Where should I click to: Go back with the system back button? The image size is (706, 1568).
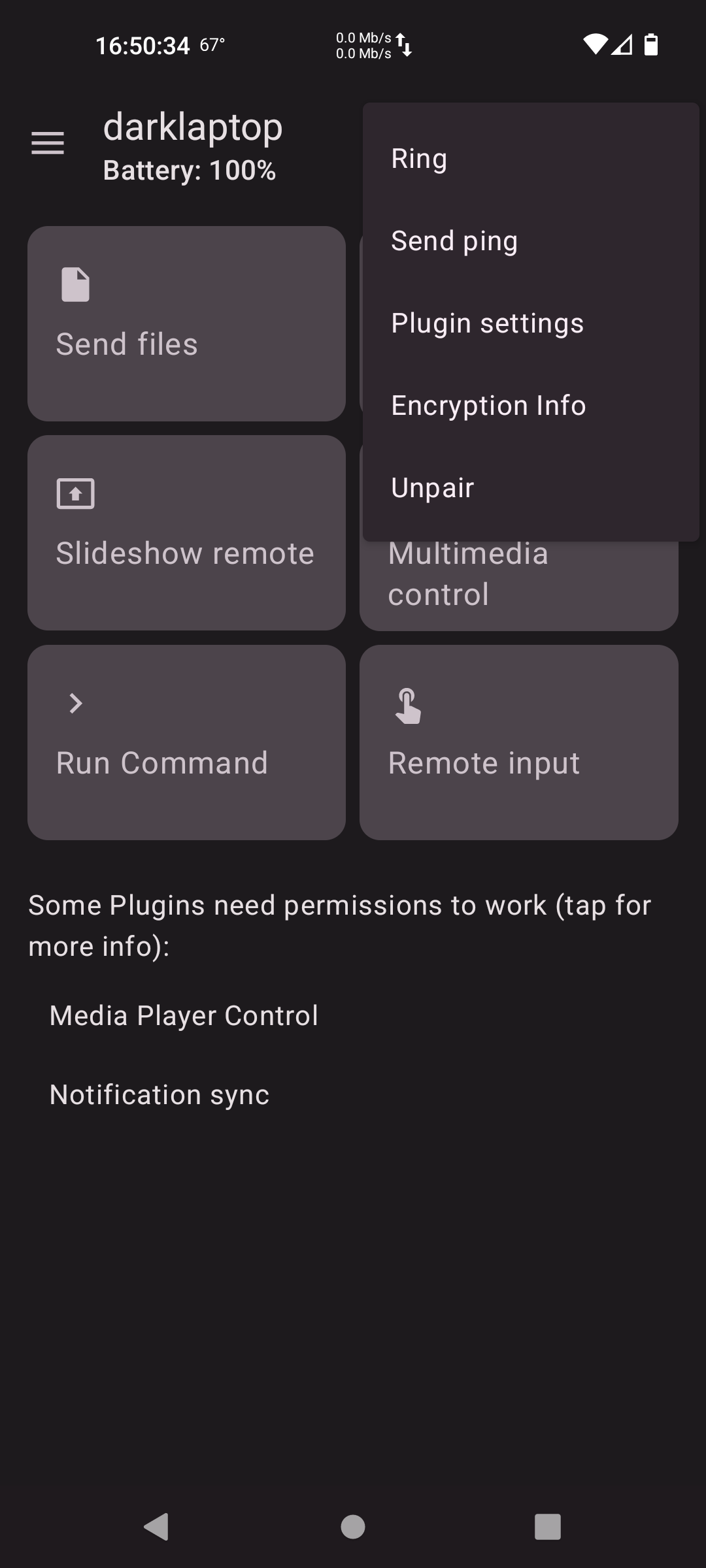[157, 1527]
